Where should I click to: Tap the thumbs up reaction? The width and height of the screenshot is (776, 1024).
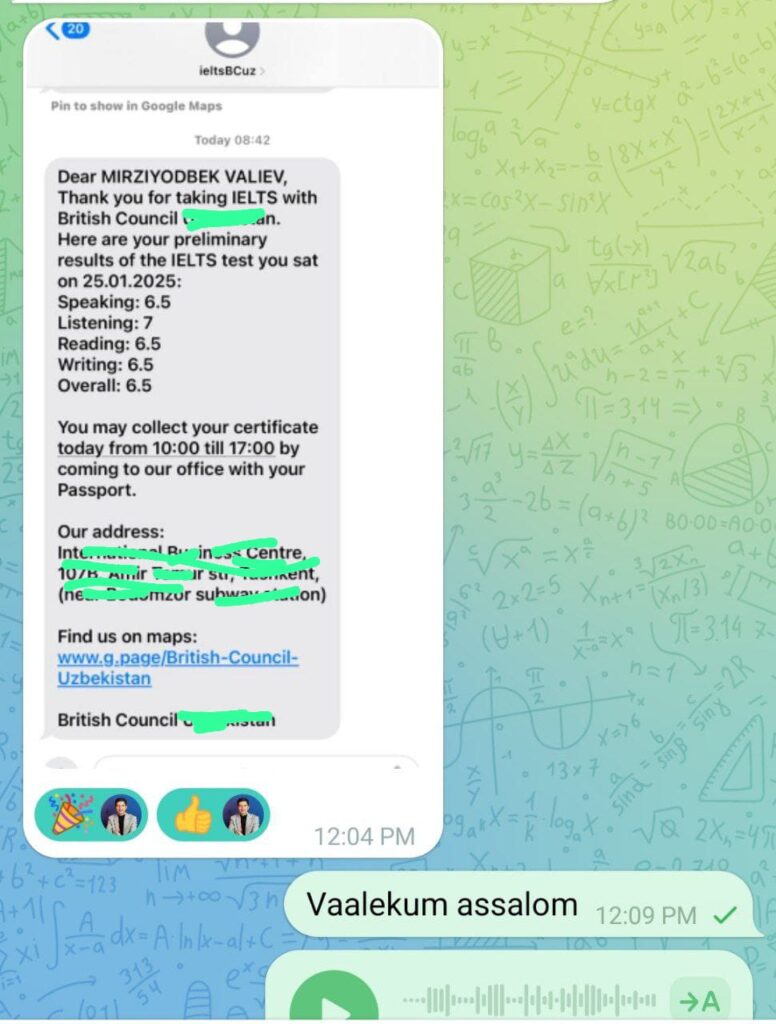point(213,814)
